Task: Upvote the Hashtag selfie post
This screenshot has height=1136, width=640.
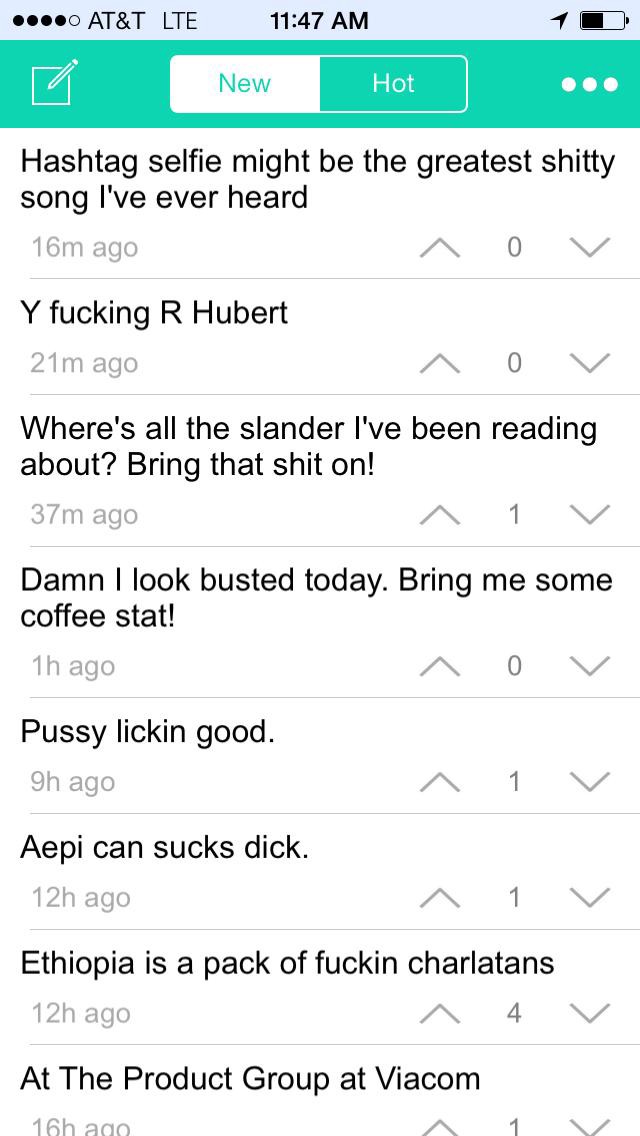Action: [440, 248]
